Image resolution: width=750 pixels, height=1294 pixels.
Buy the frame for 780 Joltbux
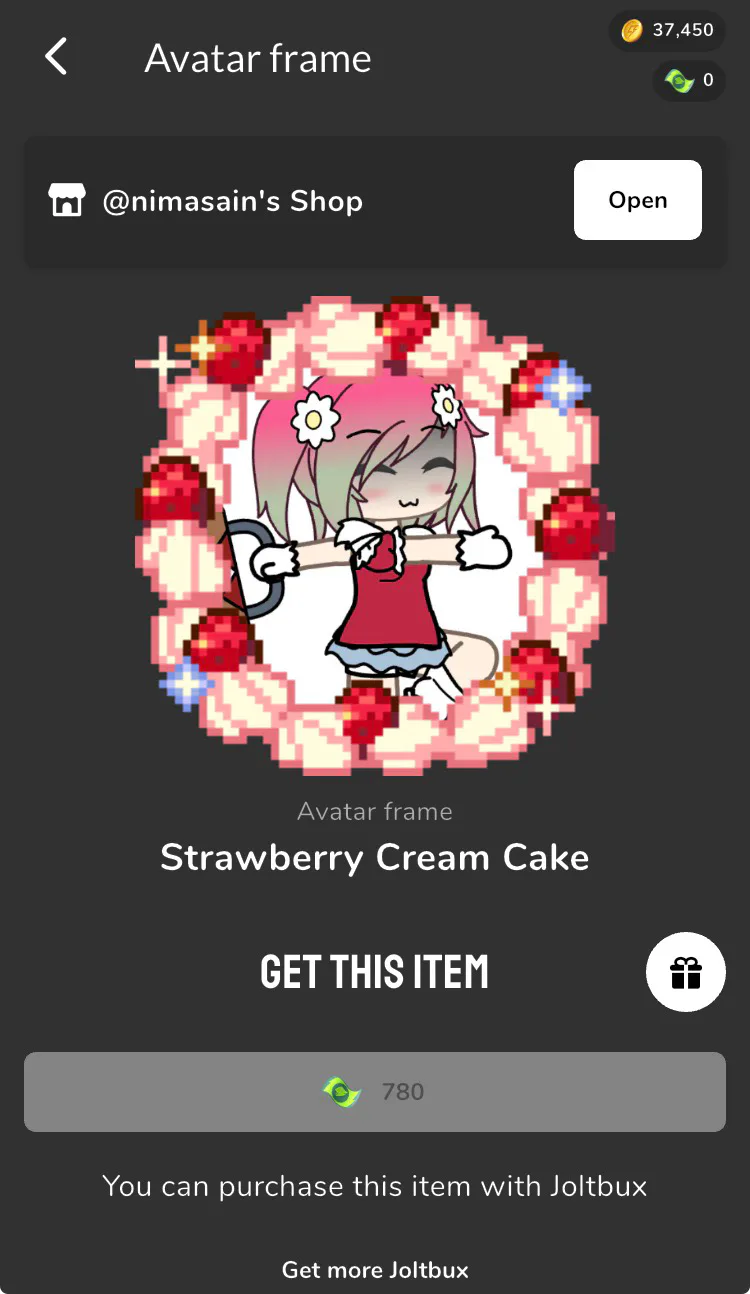[375, 1092]
